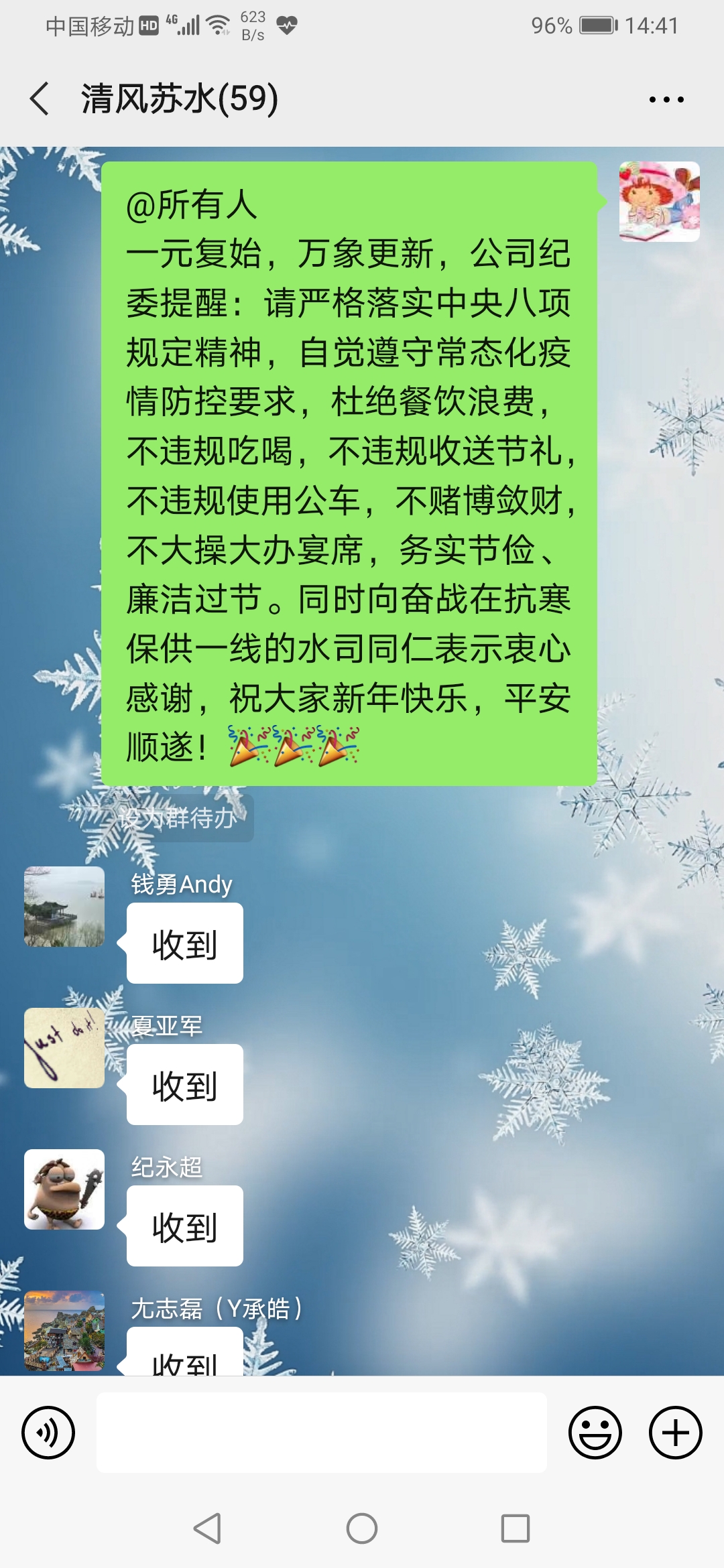Tap the system home button

(362, 1528)
